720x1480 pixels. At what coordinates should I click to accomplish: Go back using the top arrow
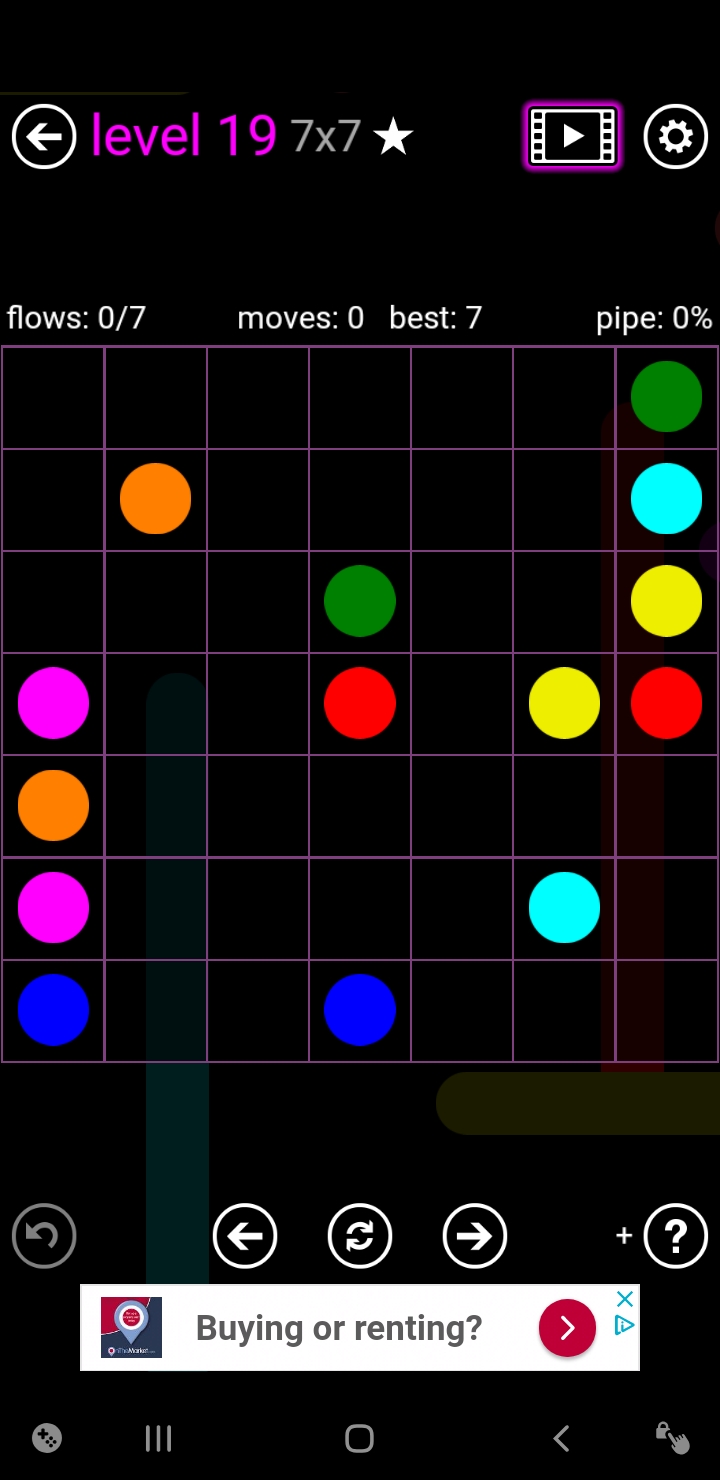(x=44, y=136)
